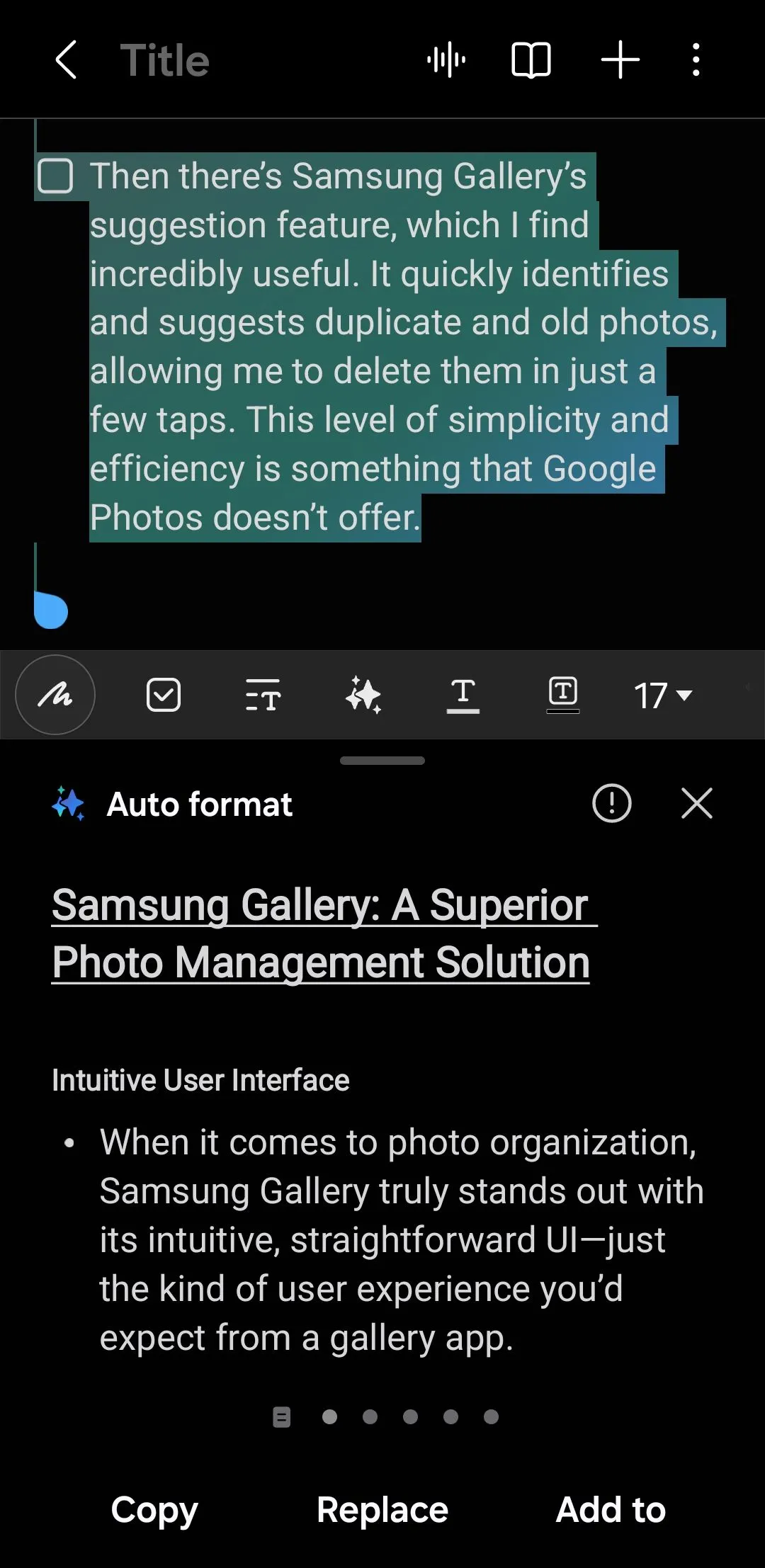Screen dimensions: 765x1568
Task: Expand the font size 17 dropdown
Action: [x=662, y=695]
